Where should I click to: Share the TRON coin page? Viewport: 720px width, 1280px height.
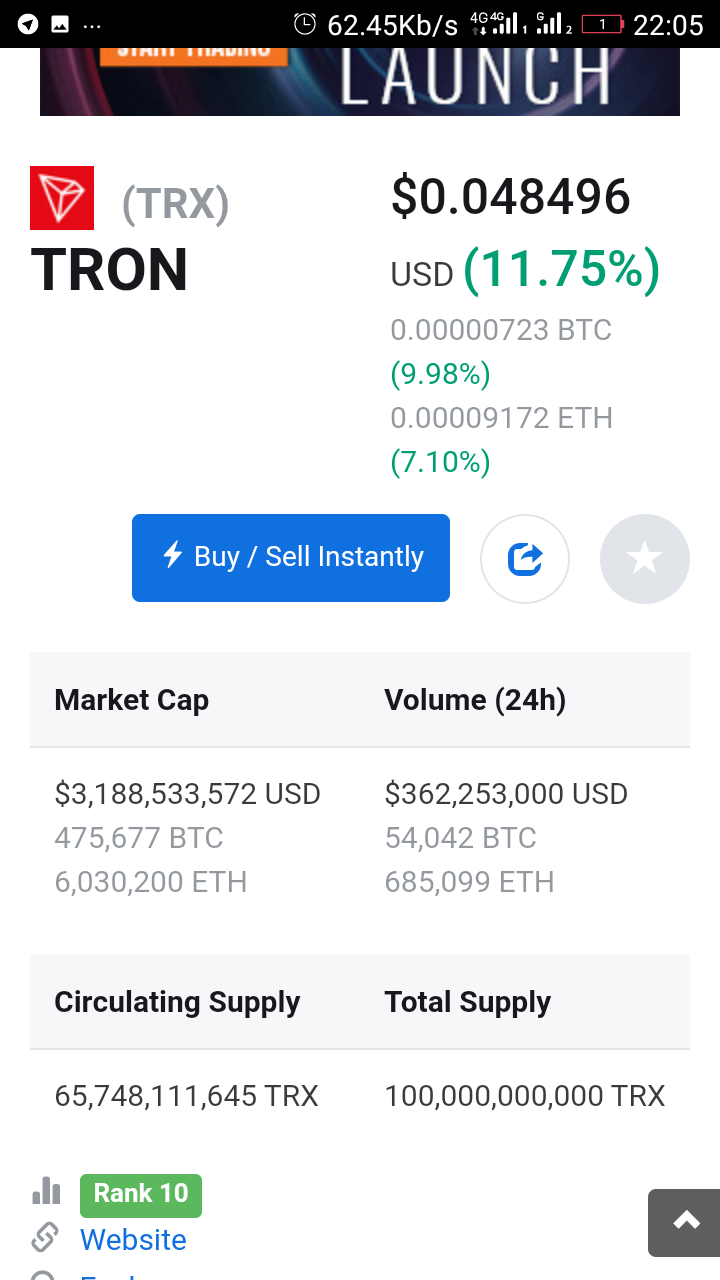click(x=525, y=559)
